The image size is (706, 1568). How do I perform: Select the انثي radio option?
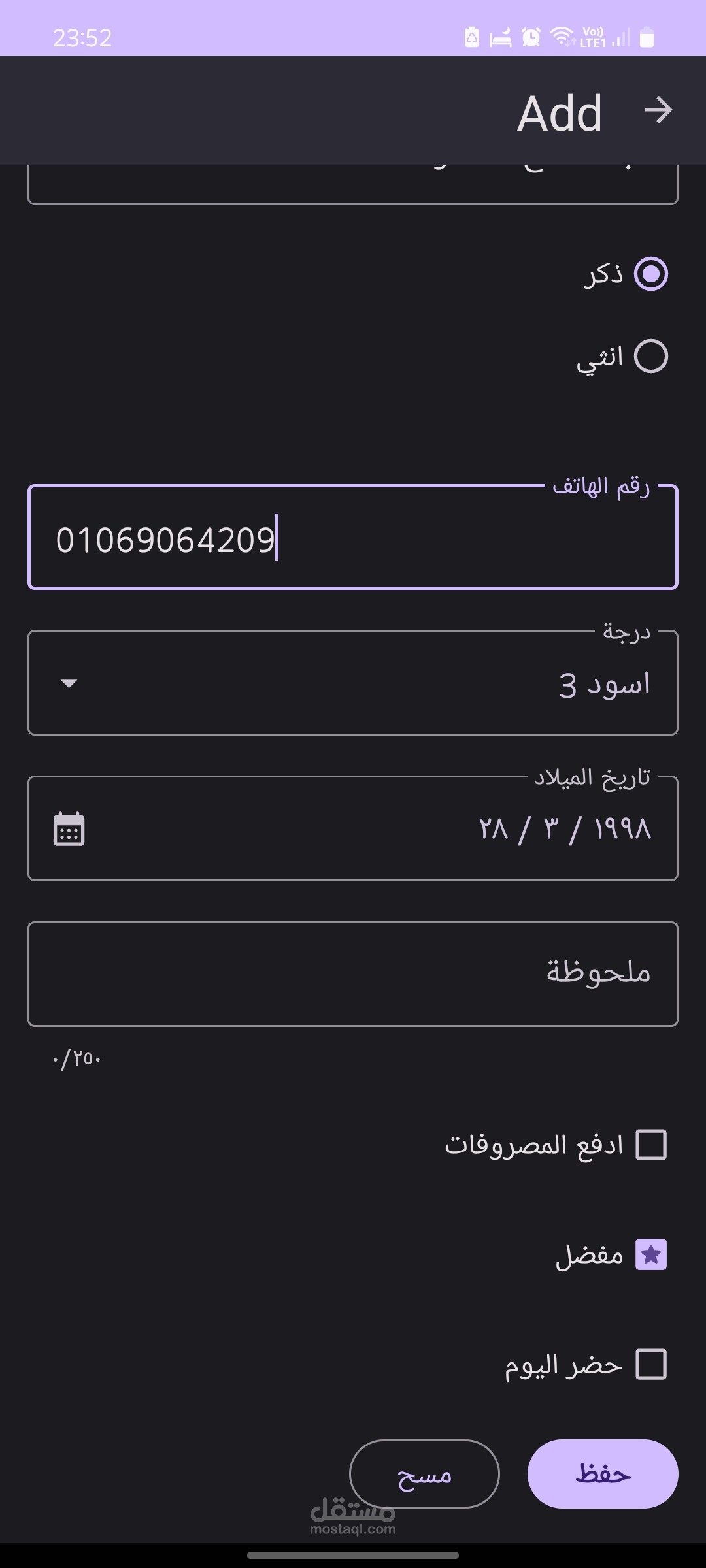[651, 357]
